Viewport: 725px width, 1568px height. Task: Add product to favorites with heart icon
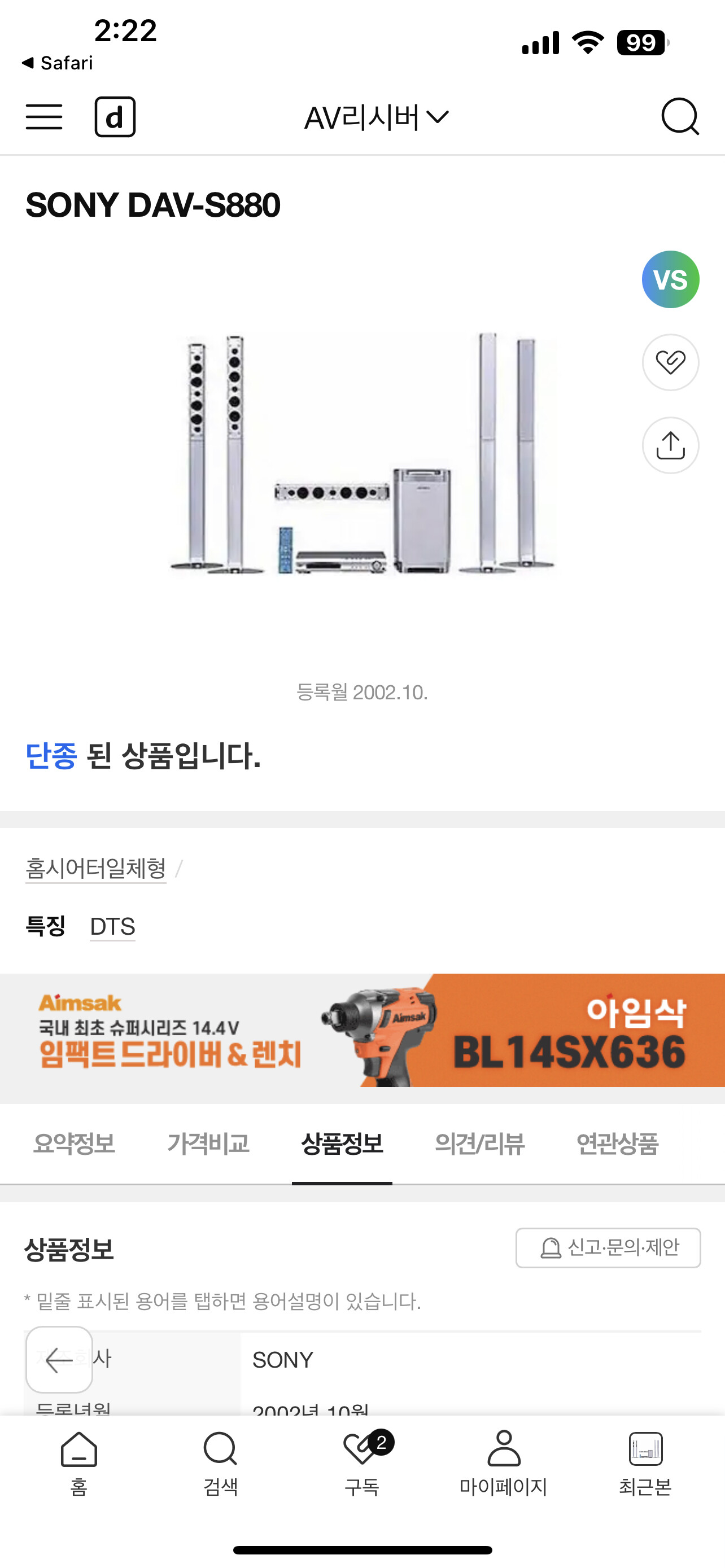(x=670, y=363)
